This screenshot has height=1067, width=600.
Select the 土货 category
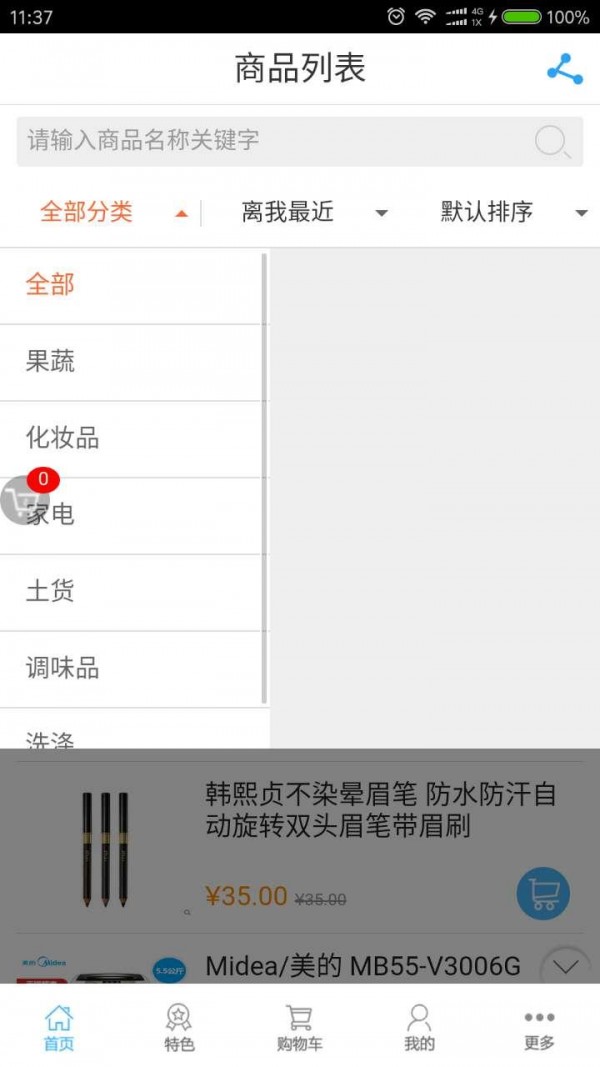[130, 592]
